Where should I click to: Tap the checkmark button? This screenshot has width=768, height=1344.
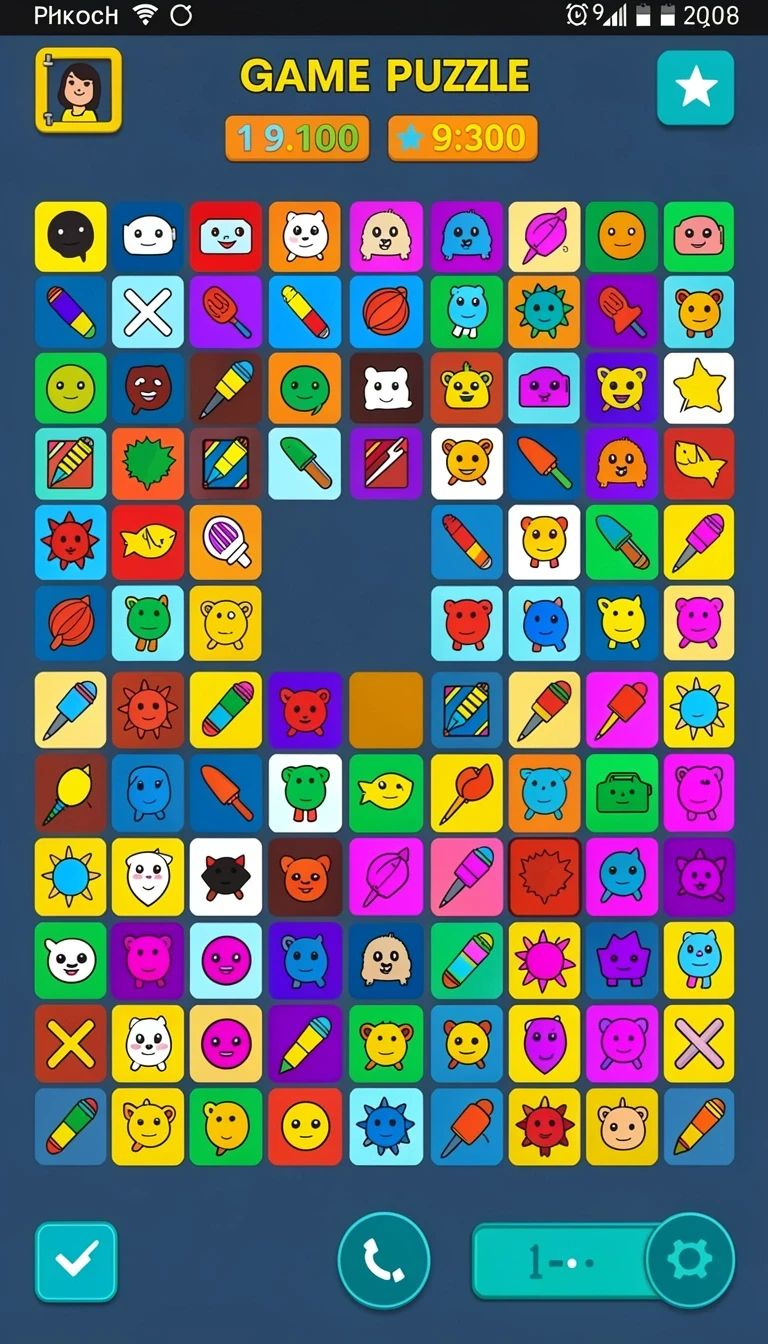click(x=76, y=1262)
